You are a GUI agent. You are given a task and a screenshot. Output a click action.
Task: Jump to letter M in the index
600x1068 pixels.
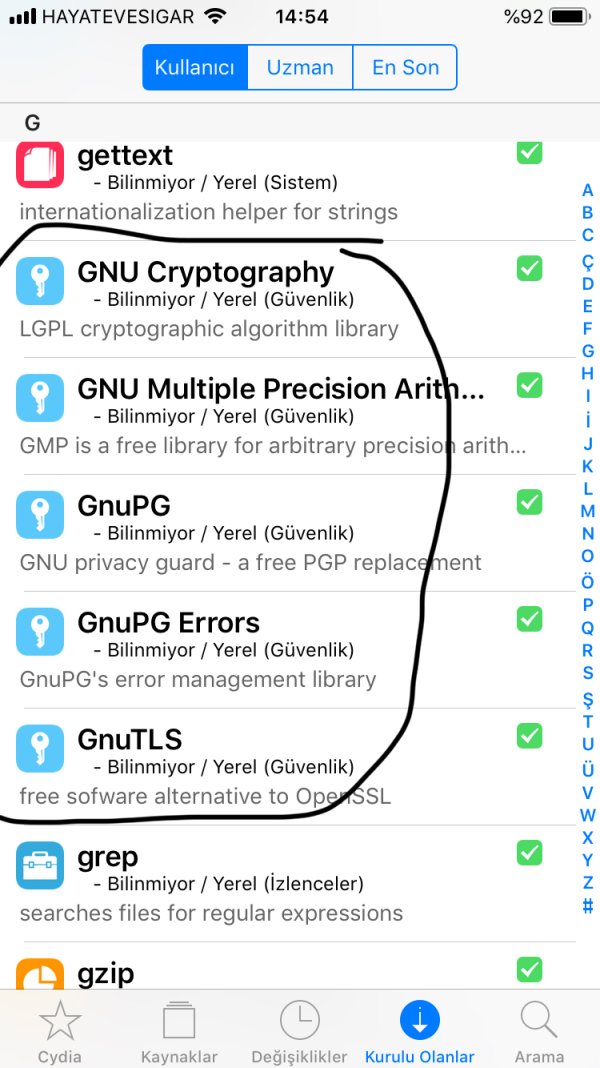(x=588, y=511)
